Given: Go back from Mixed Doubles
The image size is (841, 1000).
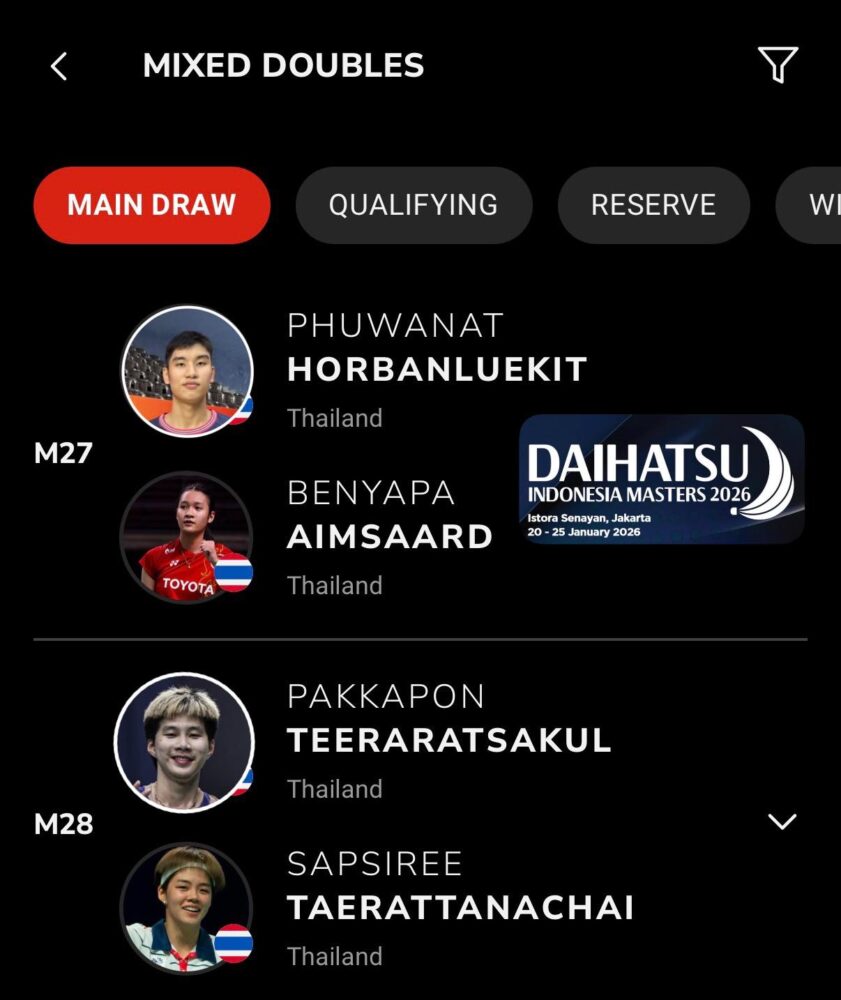Looking at the screenshot, I should [59, 67].
